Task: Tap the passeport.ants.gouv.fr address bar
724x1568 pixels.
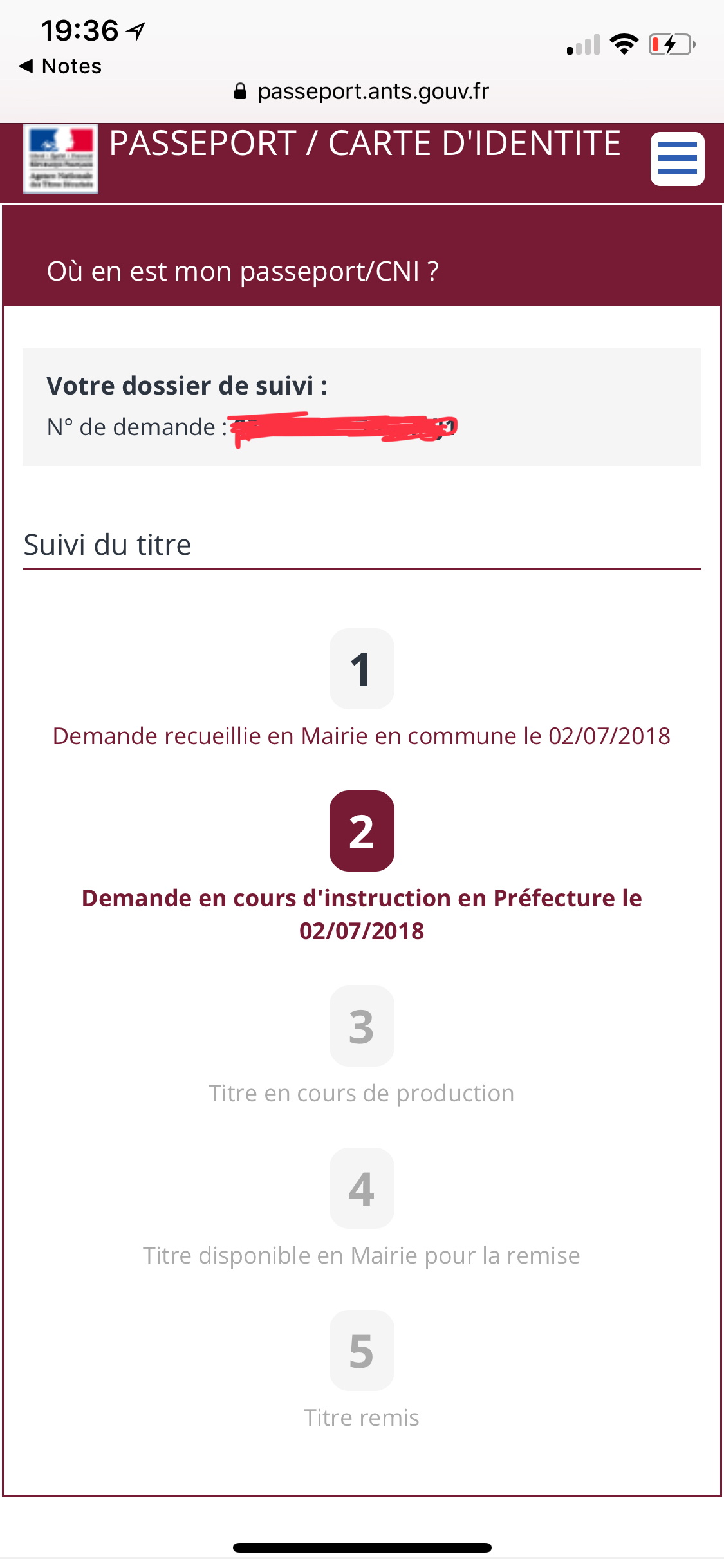Action: click(x=362, y=91)
